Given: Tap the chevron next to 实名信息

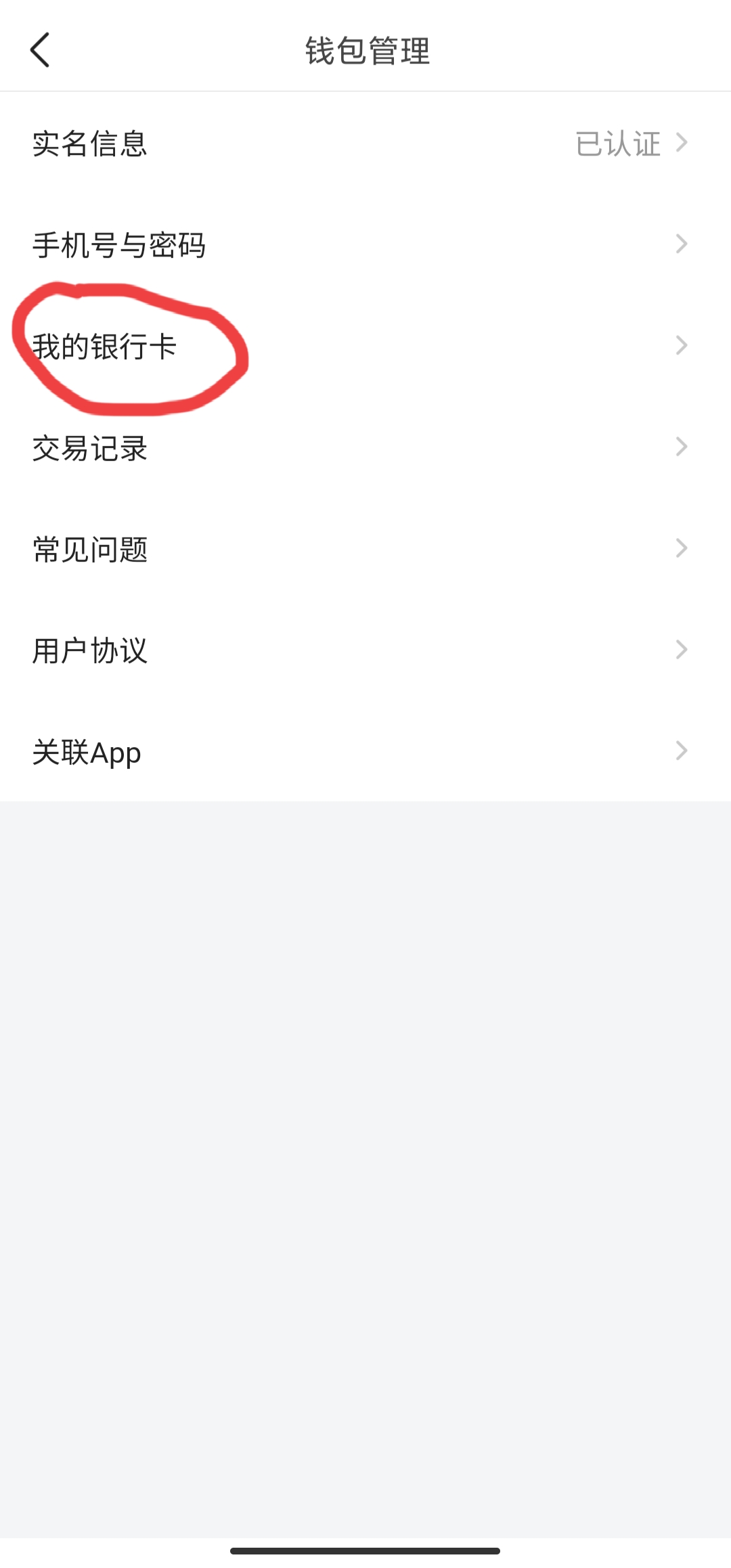Looking at the screenshot, I should pos(682,142).
